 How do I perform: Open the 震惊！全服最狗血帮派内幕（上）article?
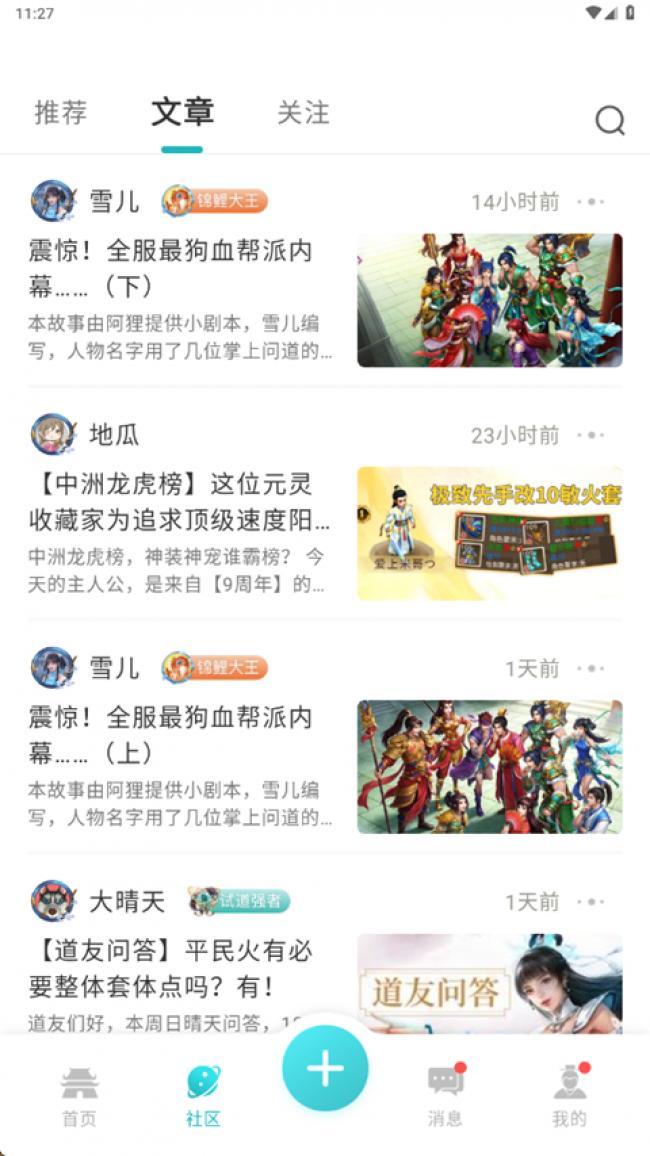[171, 735]
